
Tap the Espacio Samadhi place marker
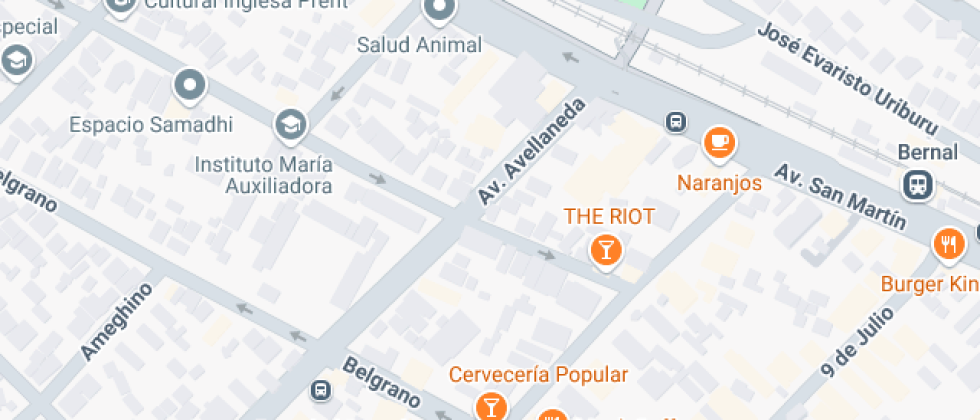coord(190,85)
